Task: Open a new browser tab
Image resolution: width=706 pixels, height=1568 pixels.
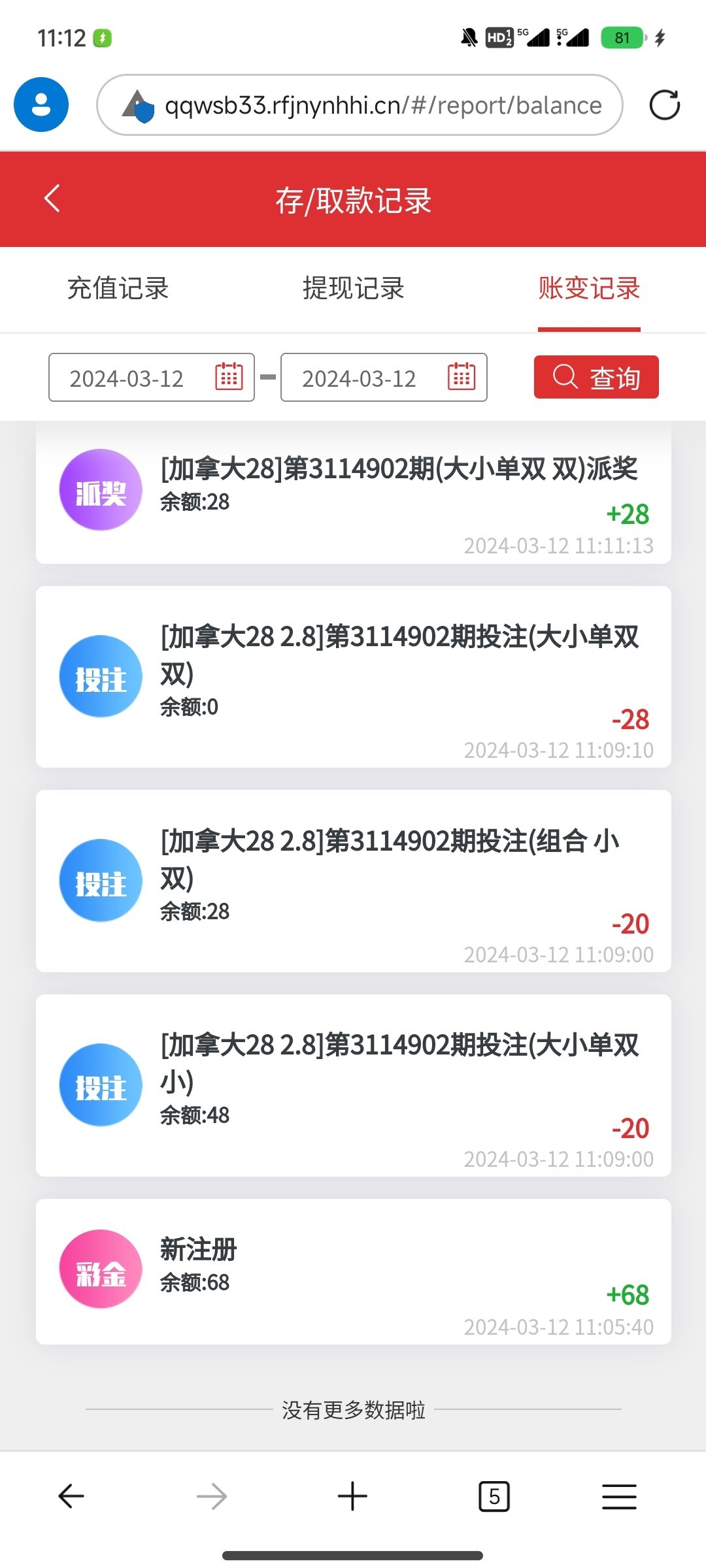Action: (x=352, y=1496)
